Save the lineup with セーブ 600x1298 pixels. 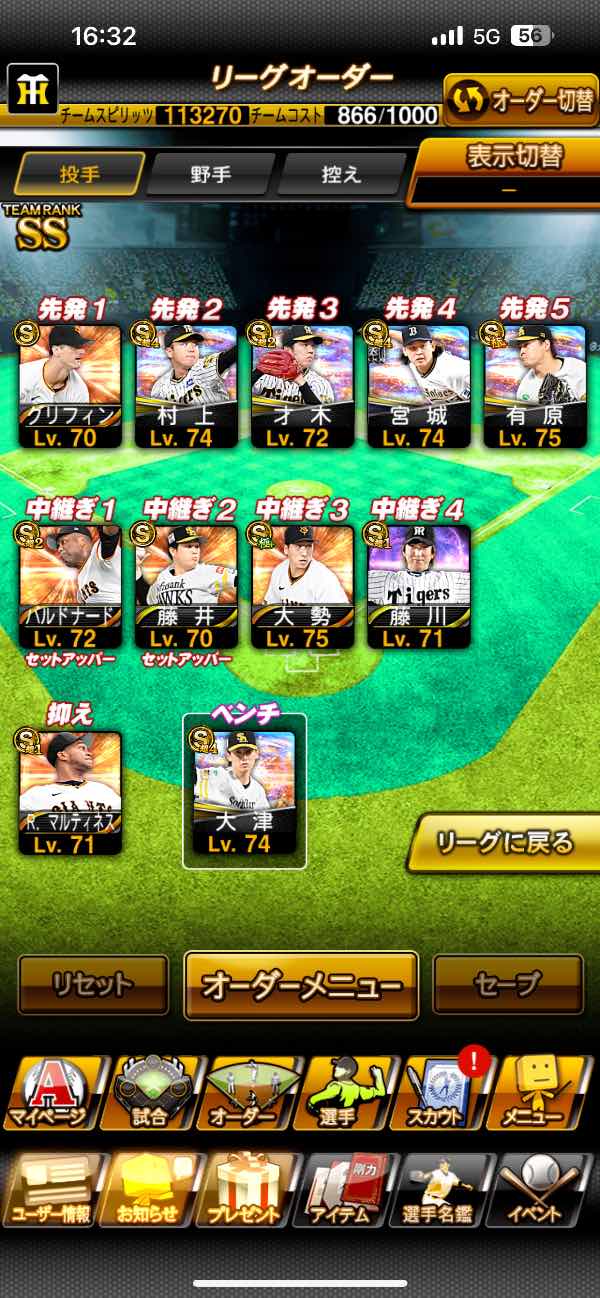tap(508, 984)
